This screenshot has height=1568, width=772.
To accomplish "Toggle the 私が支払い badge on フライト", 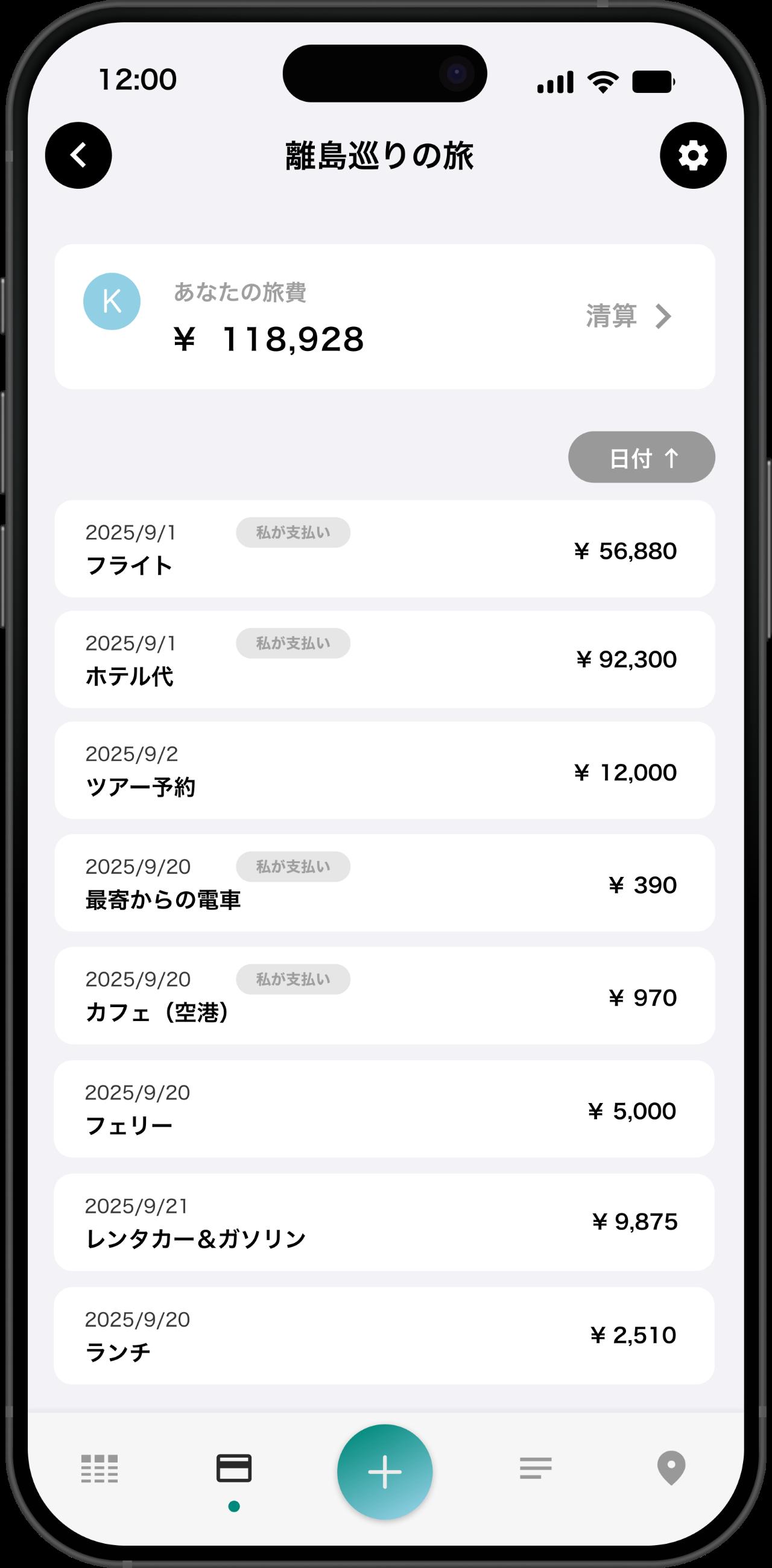I will click(293, 532).
